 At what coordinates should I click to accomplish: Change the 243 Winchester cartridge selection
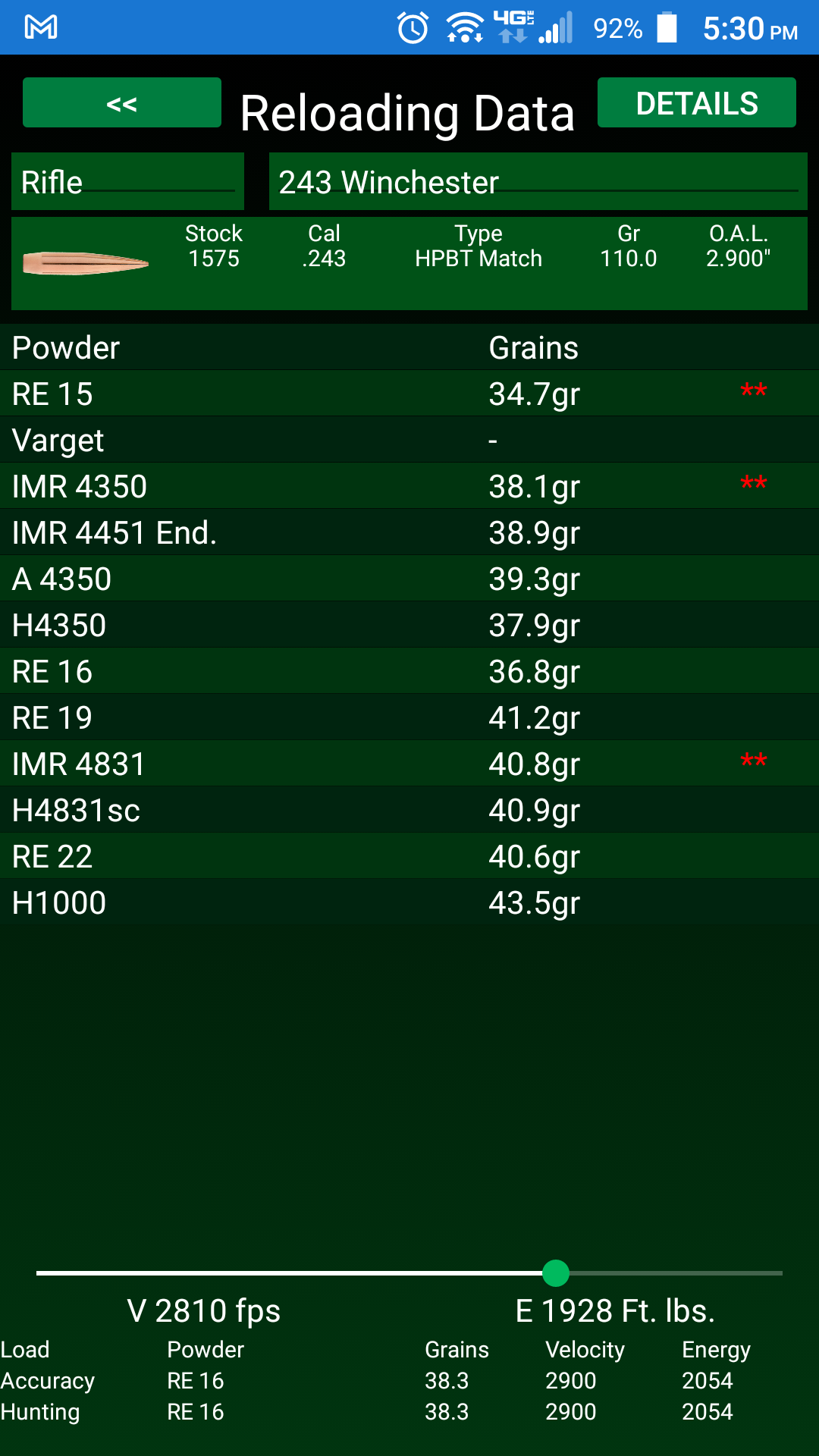tap(538, 182)
